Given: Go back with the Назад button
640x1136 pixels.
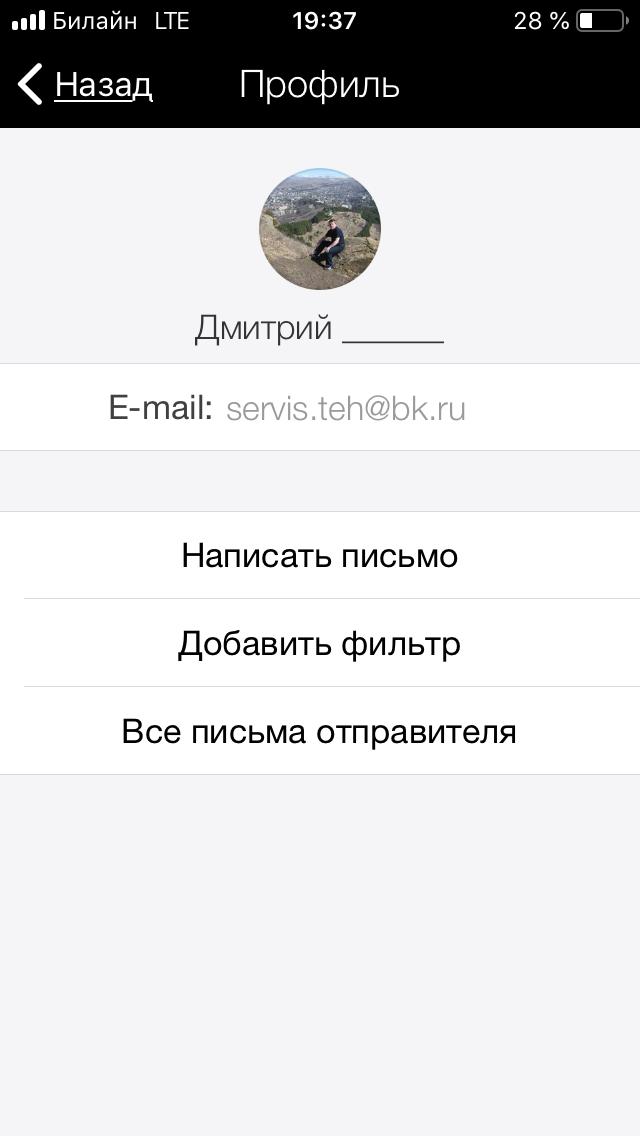Looking at the screenshot, I should click(x=86, y=85).
